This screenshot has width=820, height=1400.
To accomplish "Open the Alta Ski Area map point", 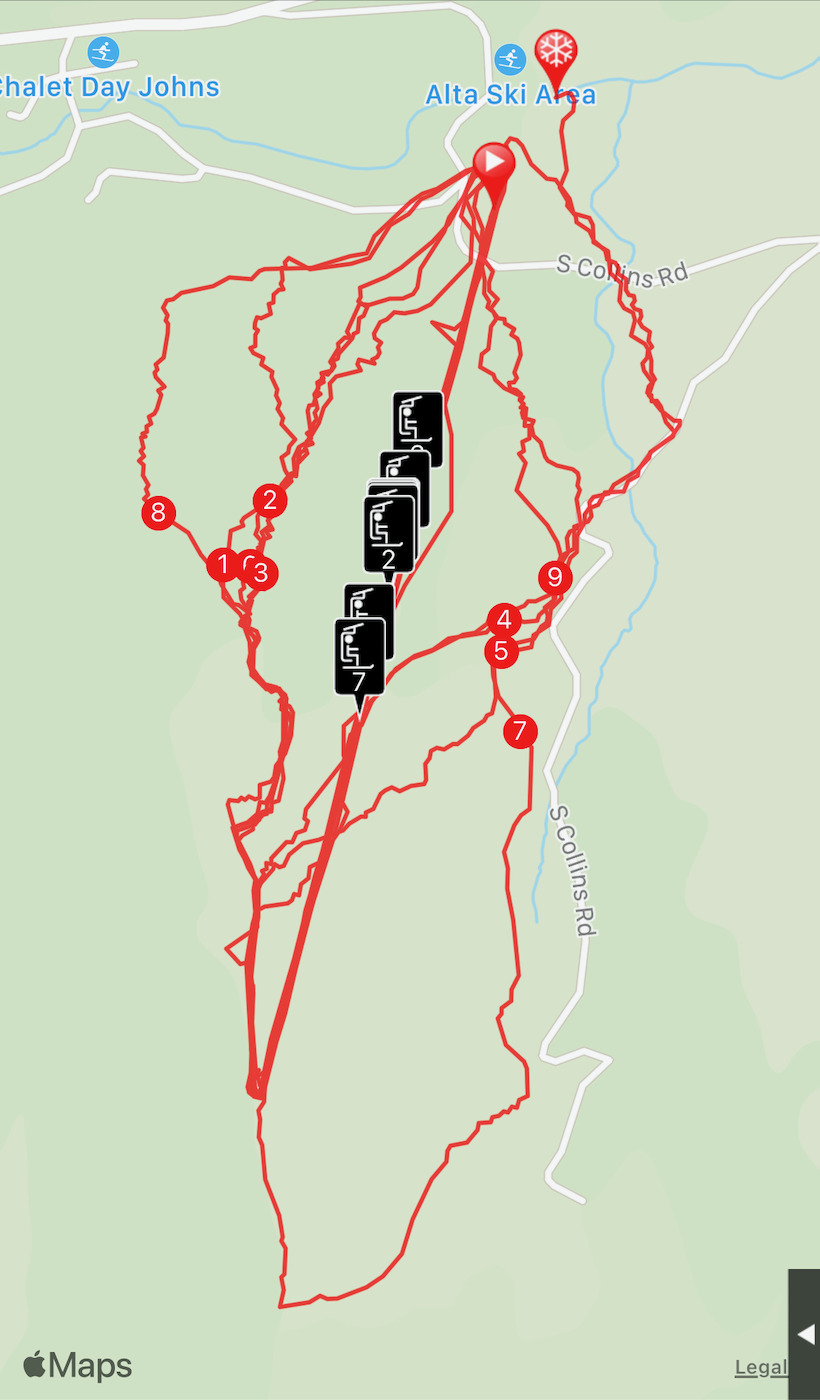I will point(510,59).
